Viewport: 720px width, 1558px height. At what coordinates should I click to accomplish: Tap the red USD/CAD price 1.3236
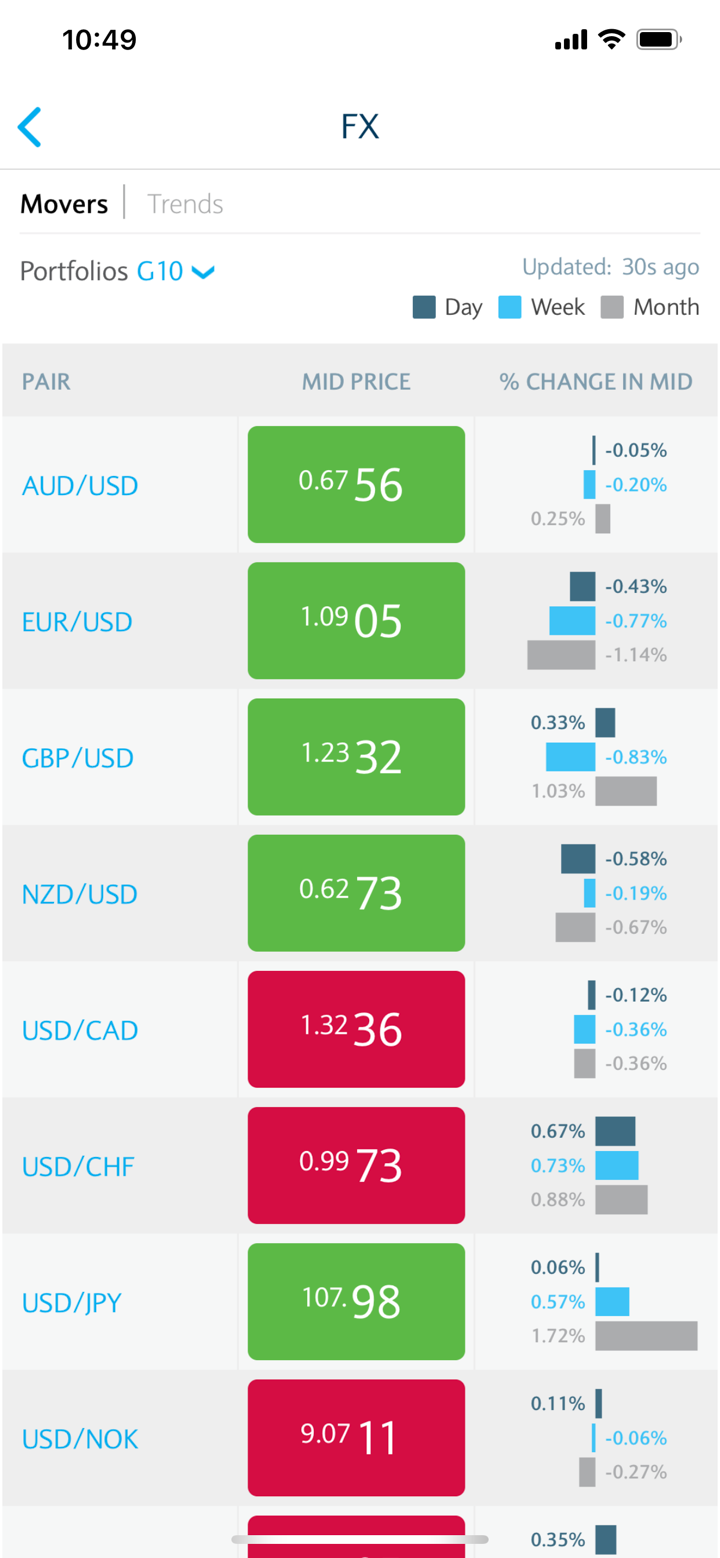click(356, 1029)
